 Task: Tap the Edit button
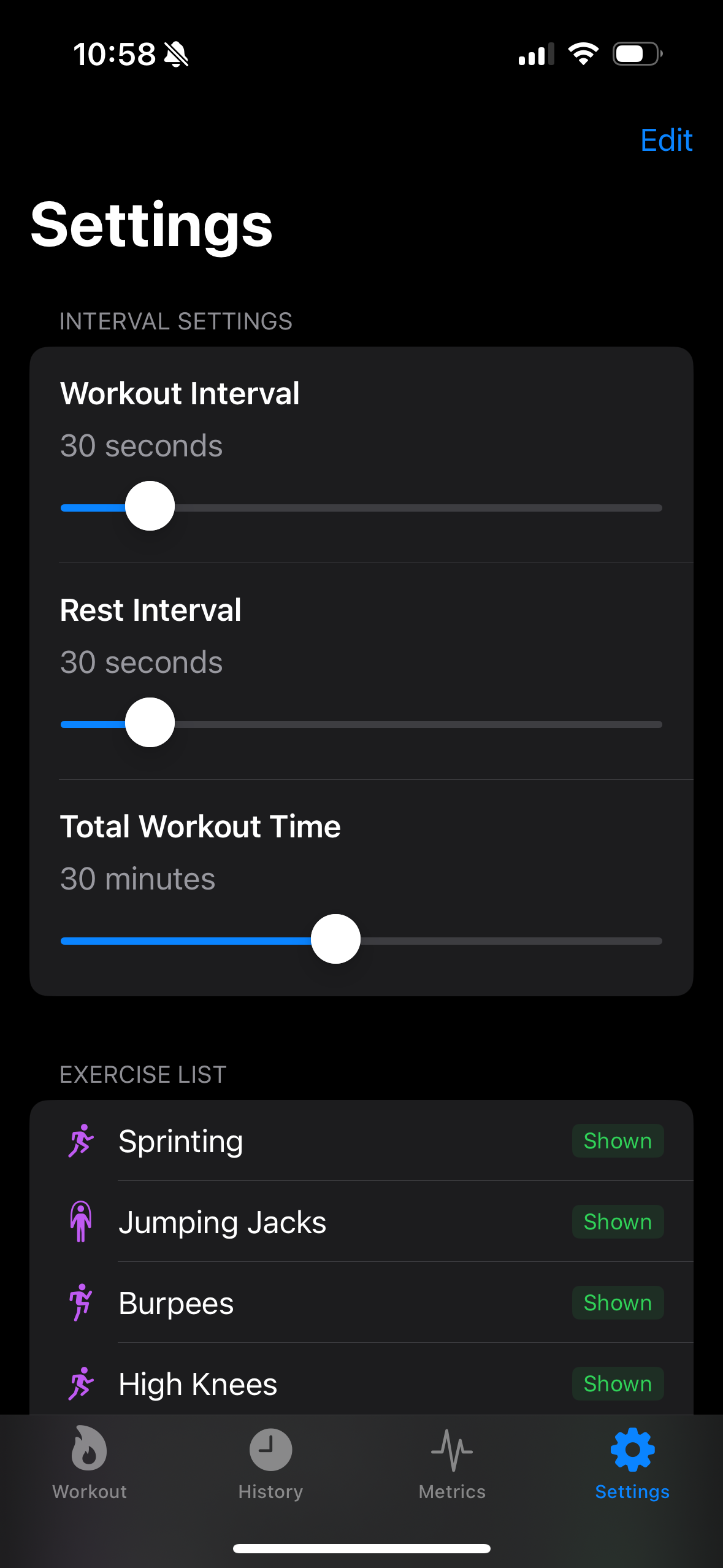point(666,140)
